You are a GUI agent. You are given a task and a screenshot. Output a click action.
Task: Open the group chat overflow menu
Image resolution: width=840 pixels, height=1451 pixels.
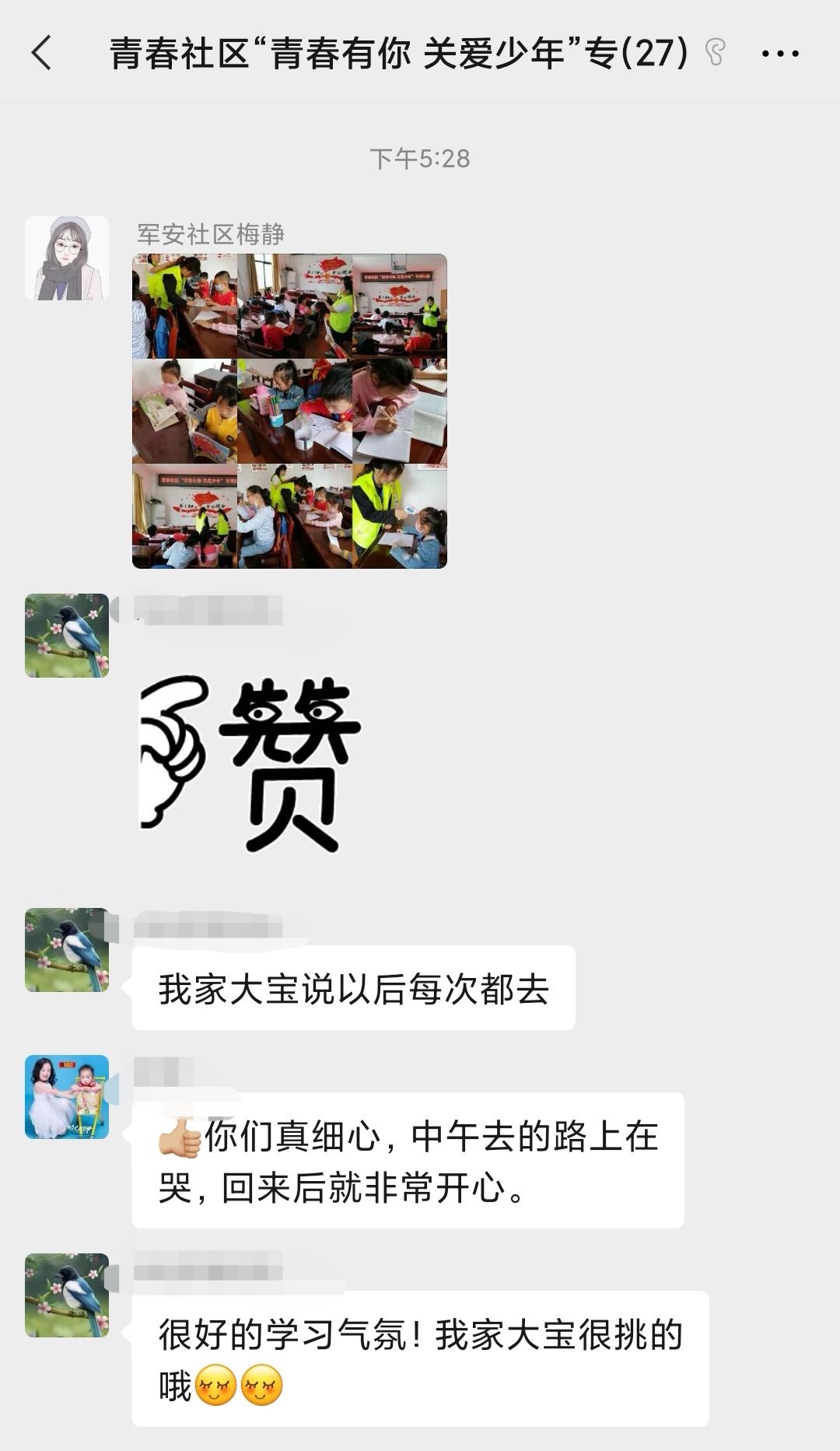pos(779,54)
